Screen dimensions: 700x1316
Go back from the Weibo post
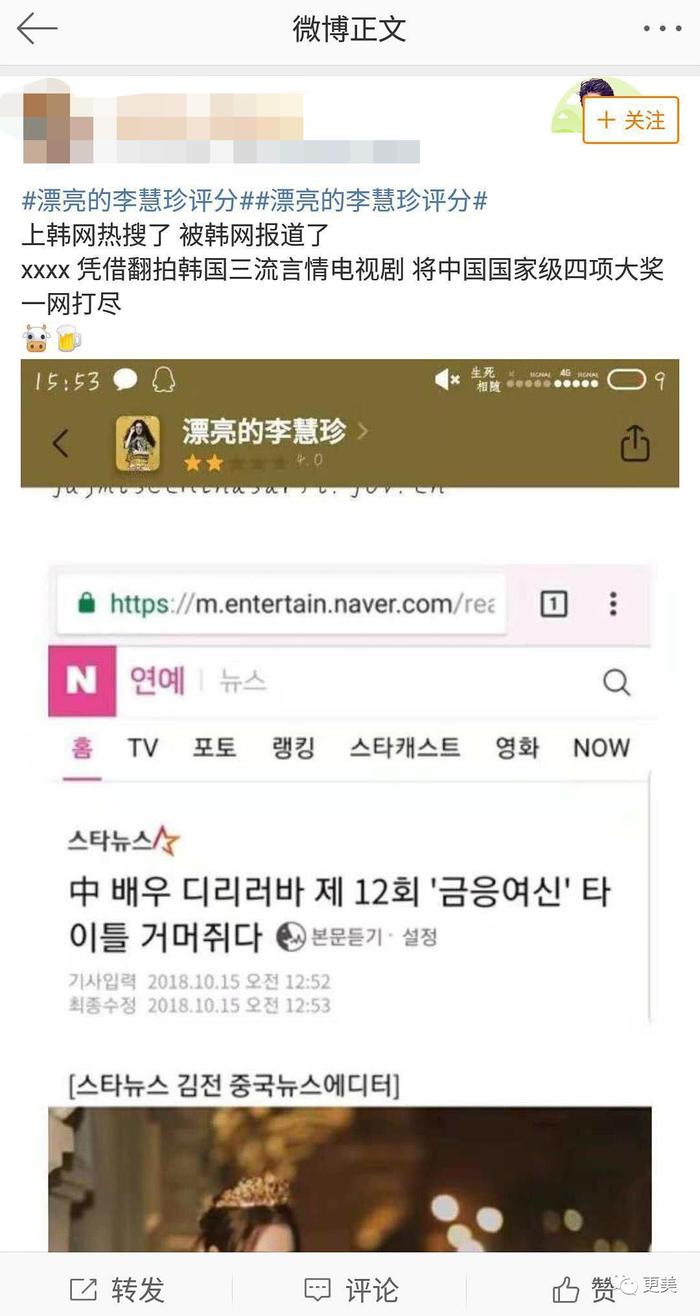click(x=37, y=29)
